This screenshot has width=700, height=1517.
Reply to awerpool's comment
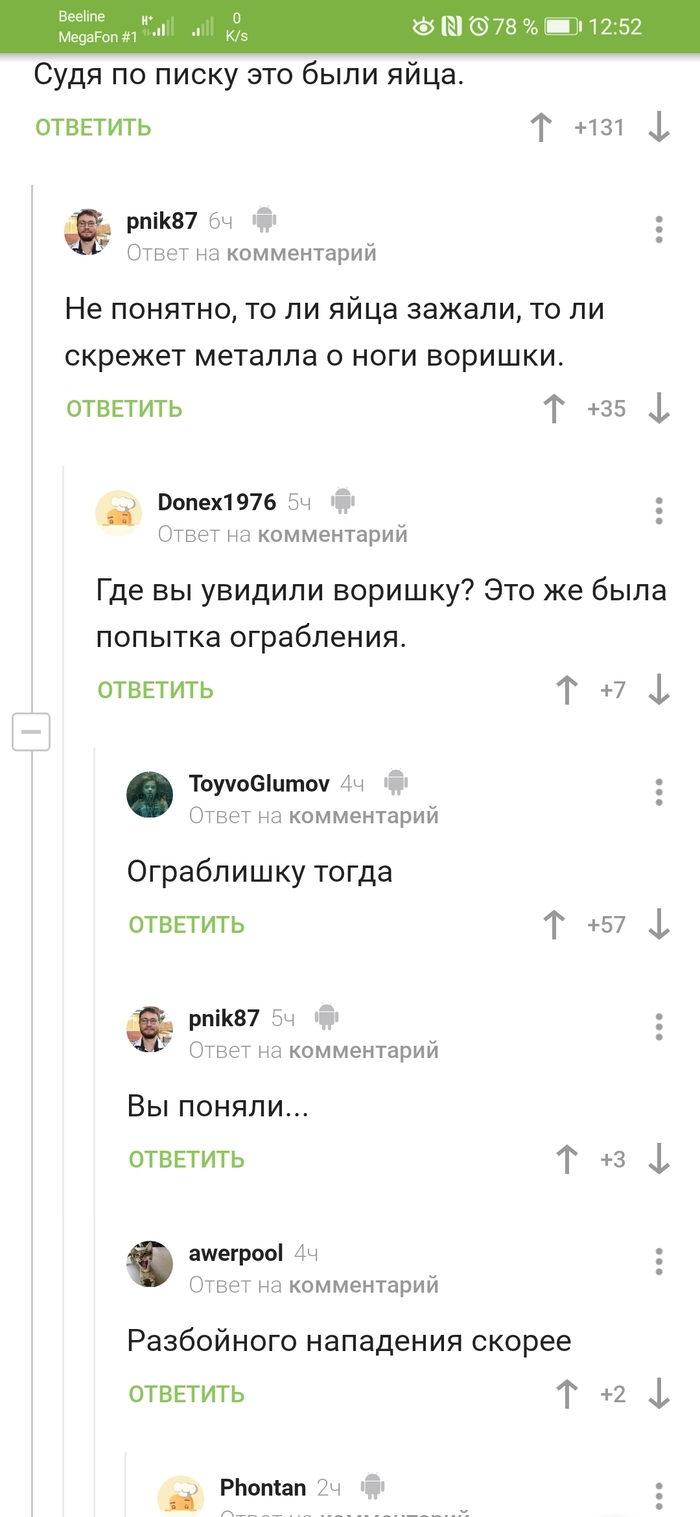(186, 1394)
